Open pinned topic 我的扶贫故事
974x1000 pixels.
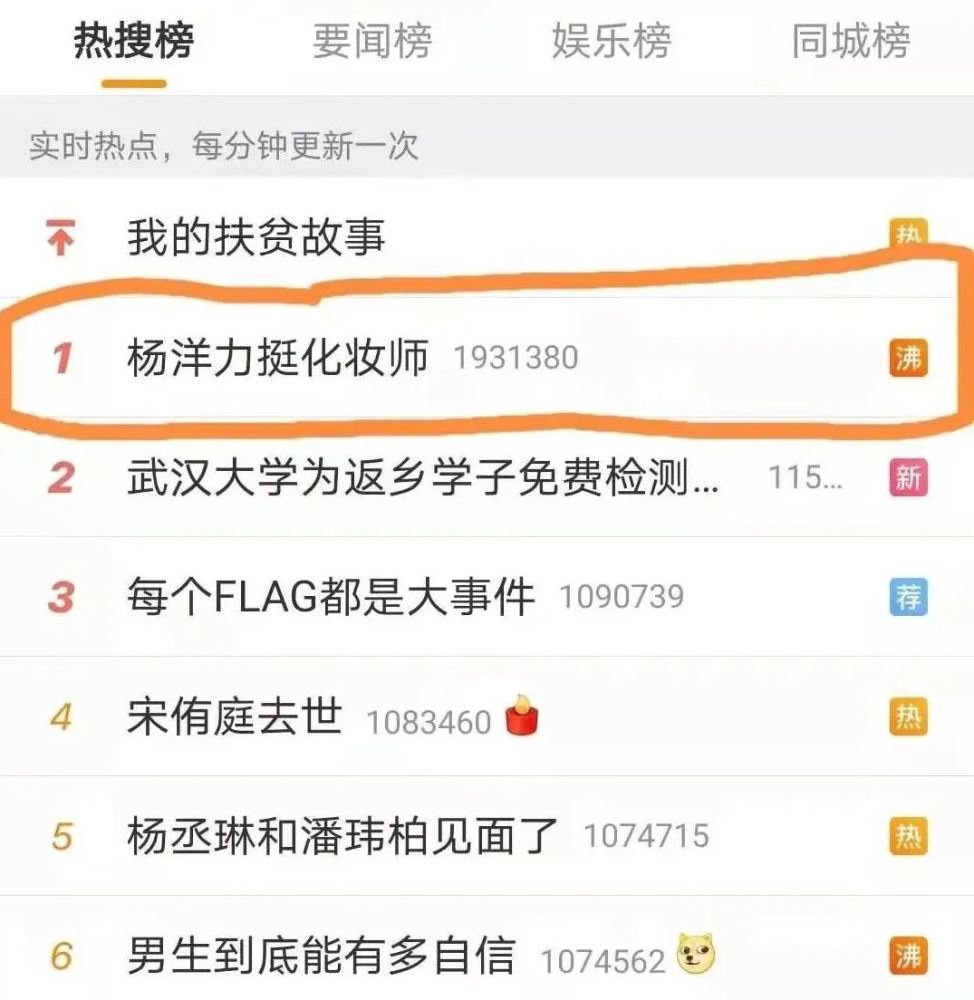[257, 238]
